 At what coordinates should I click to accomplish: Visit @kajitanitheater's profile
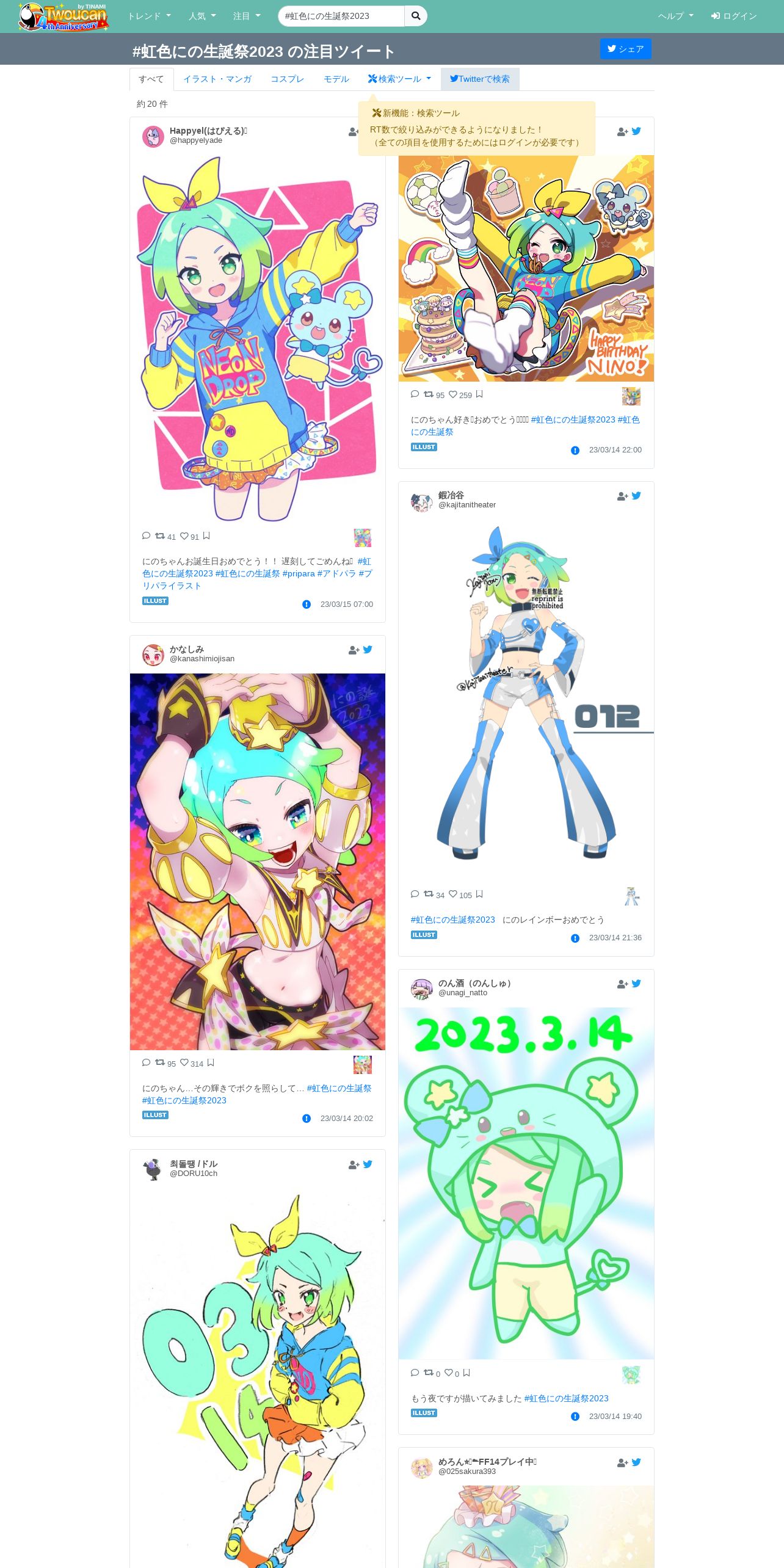(466, 505)
